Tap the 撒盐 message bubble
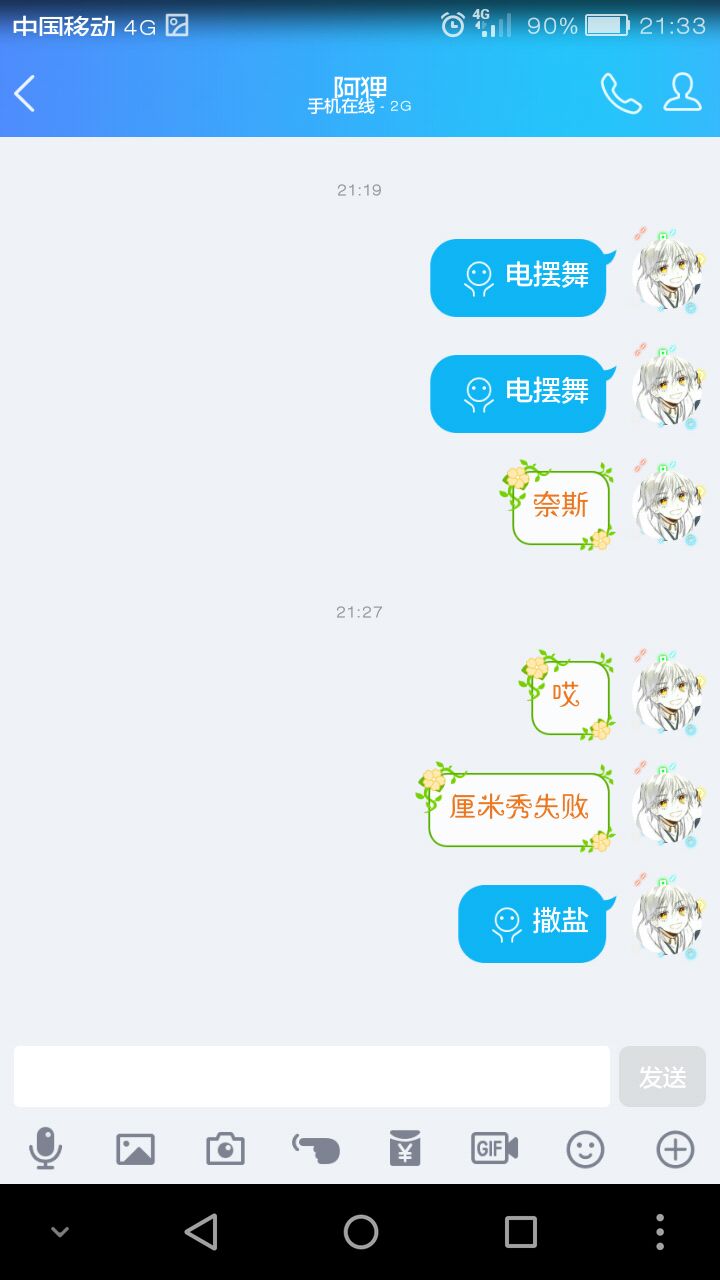This screenshot has width=720, height=1280. (x=533, y=923)
